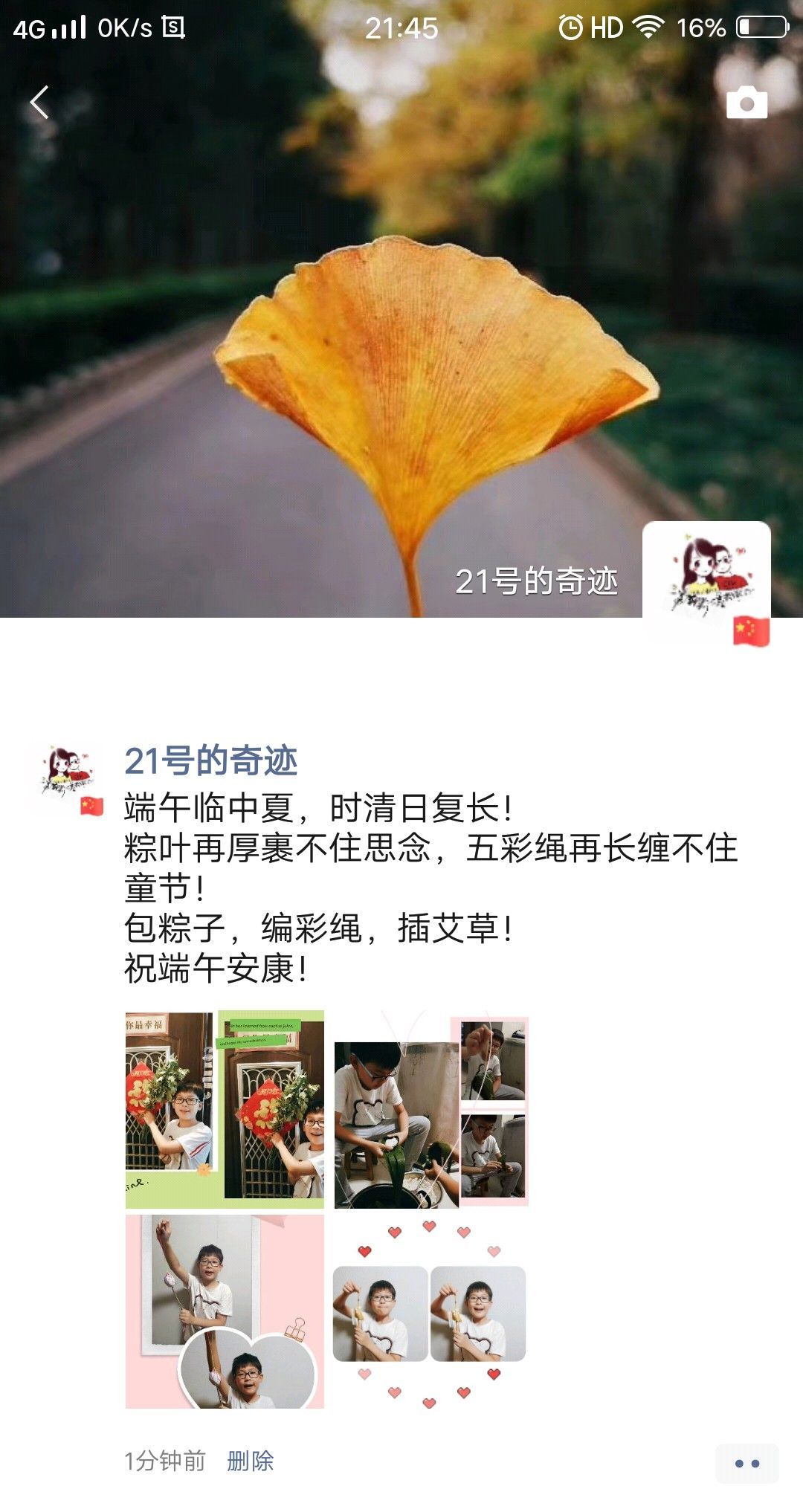View the third photo with pink background
803x1512 pixels.
pos(225,1312)
